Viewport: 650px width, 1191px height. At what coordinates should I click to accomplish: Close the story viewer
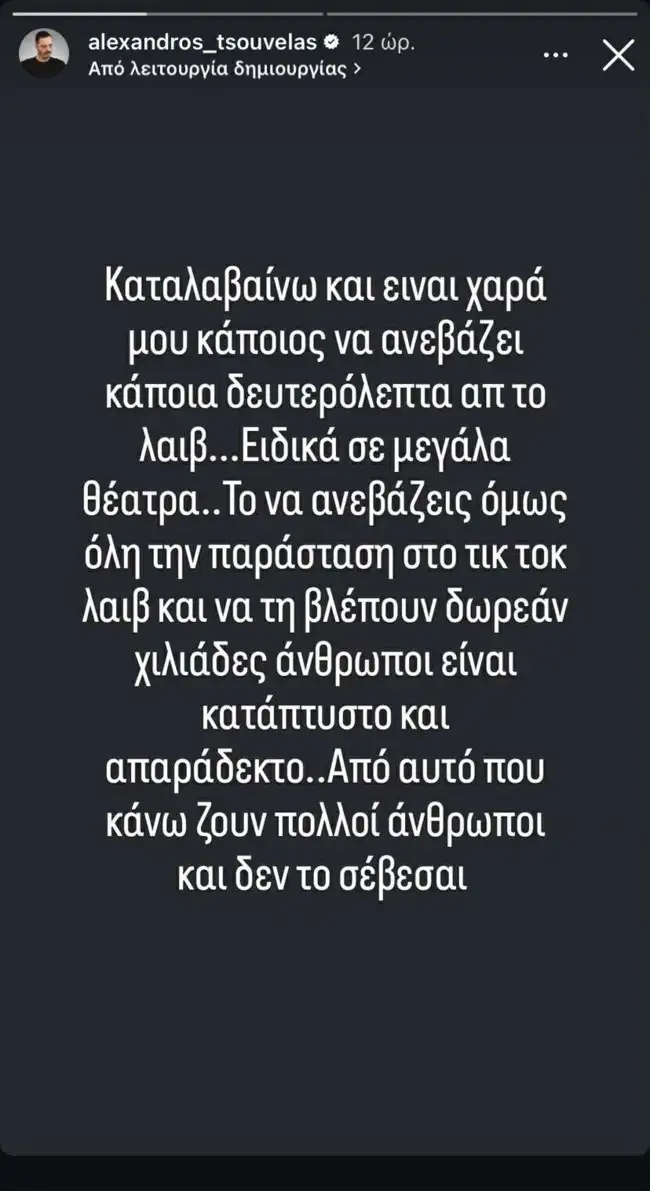point(619,54)
